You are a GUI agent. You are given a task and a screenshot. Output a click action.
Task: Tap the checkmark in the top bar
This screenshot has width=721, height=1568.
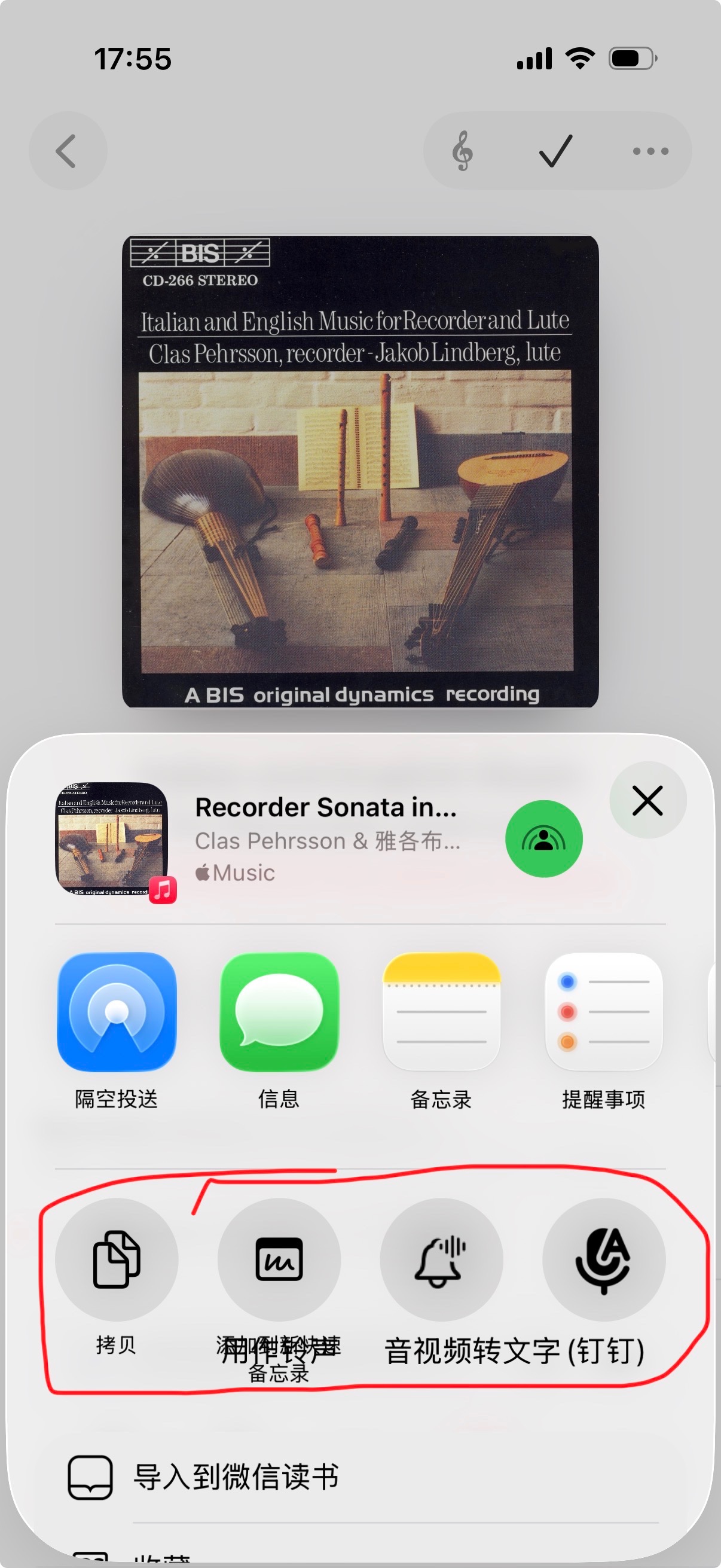pos(555,151)
